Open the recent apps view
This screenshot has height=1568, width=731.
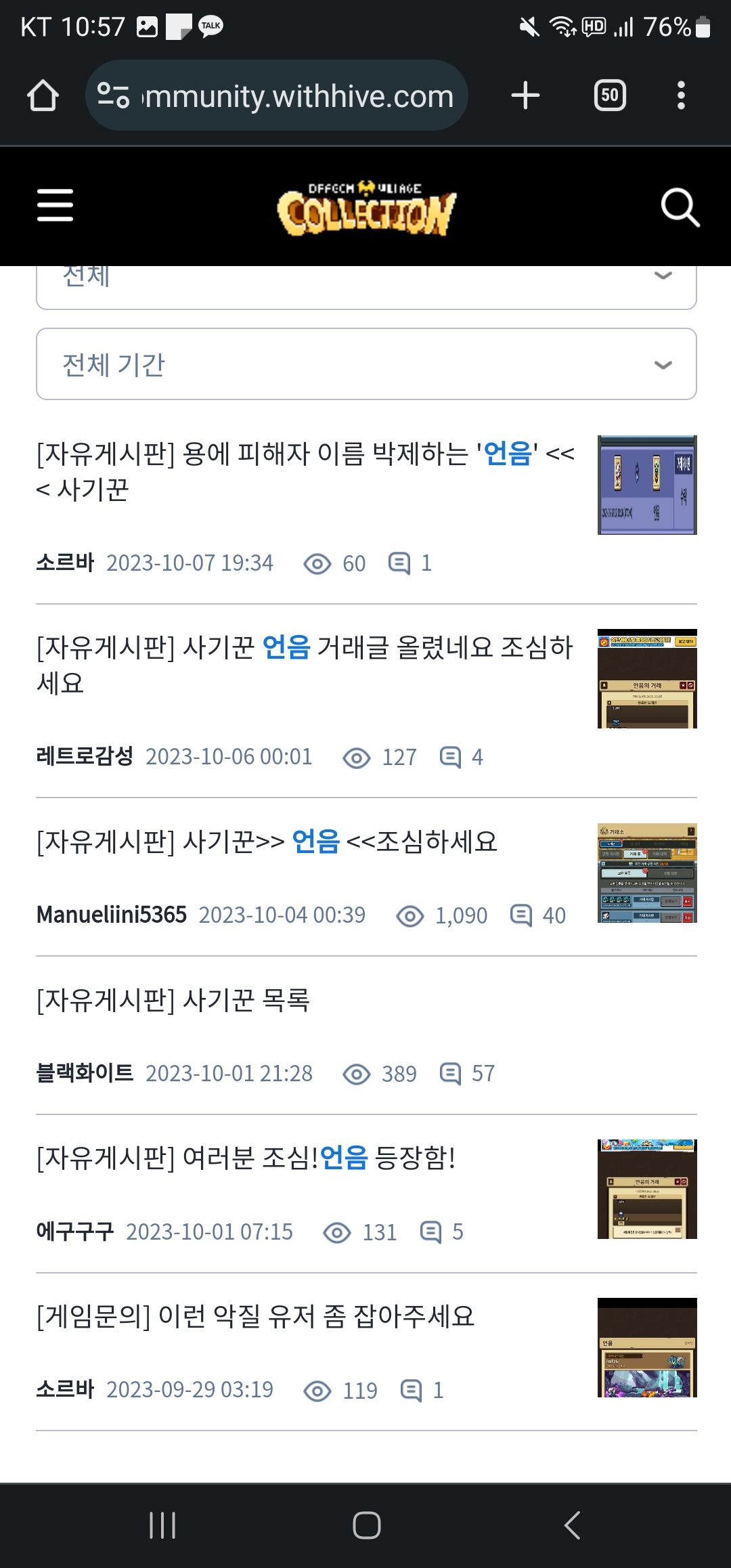tap(162, 1525)
